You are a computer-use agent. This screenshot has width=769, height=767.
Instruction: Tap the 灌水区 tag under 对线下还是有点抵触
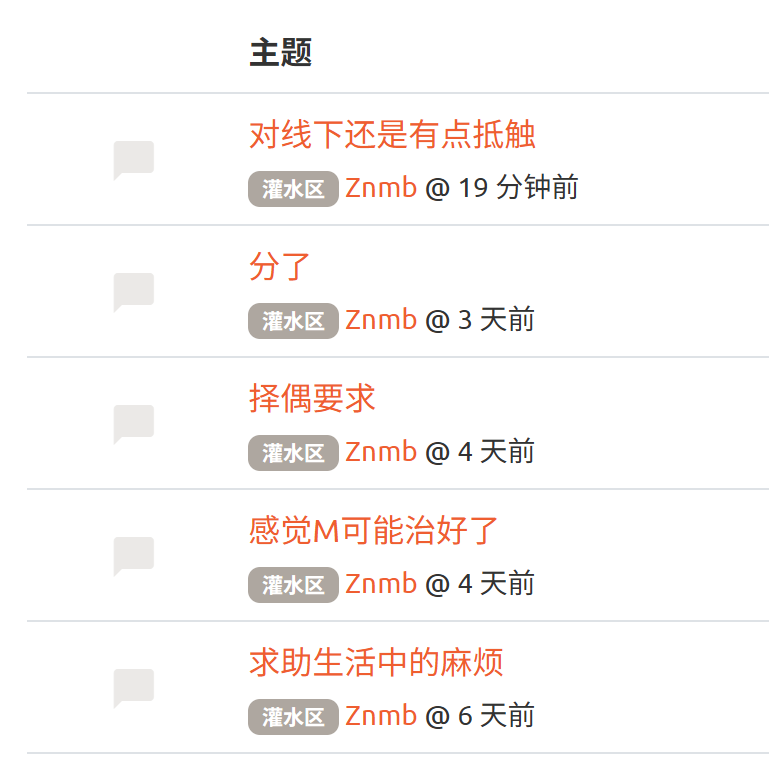click(293, 189)
